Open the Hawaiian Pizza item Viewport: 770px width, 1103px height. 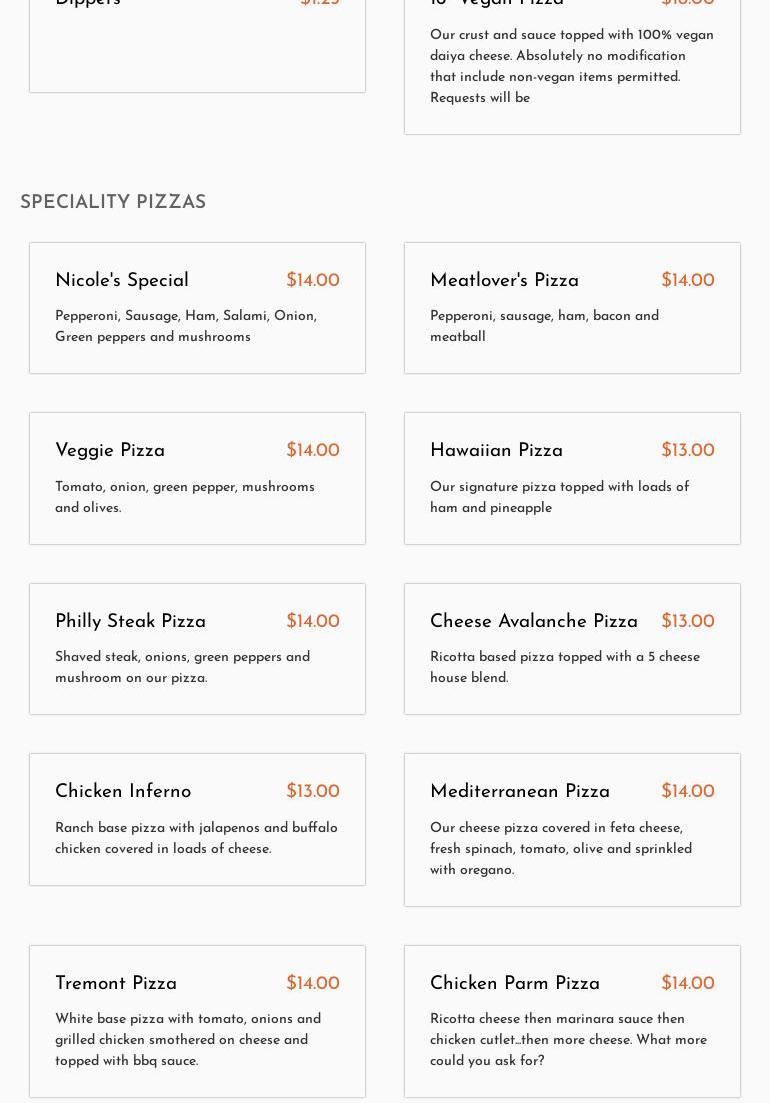click(x=572, y=478)
